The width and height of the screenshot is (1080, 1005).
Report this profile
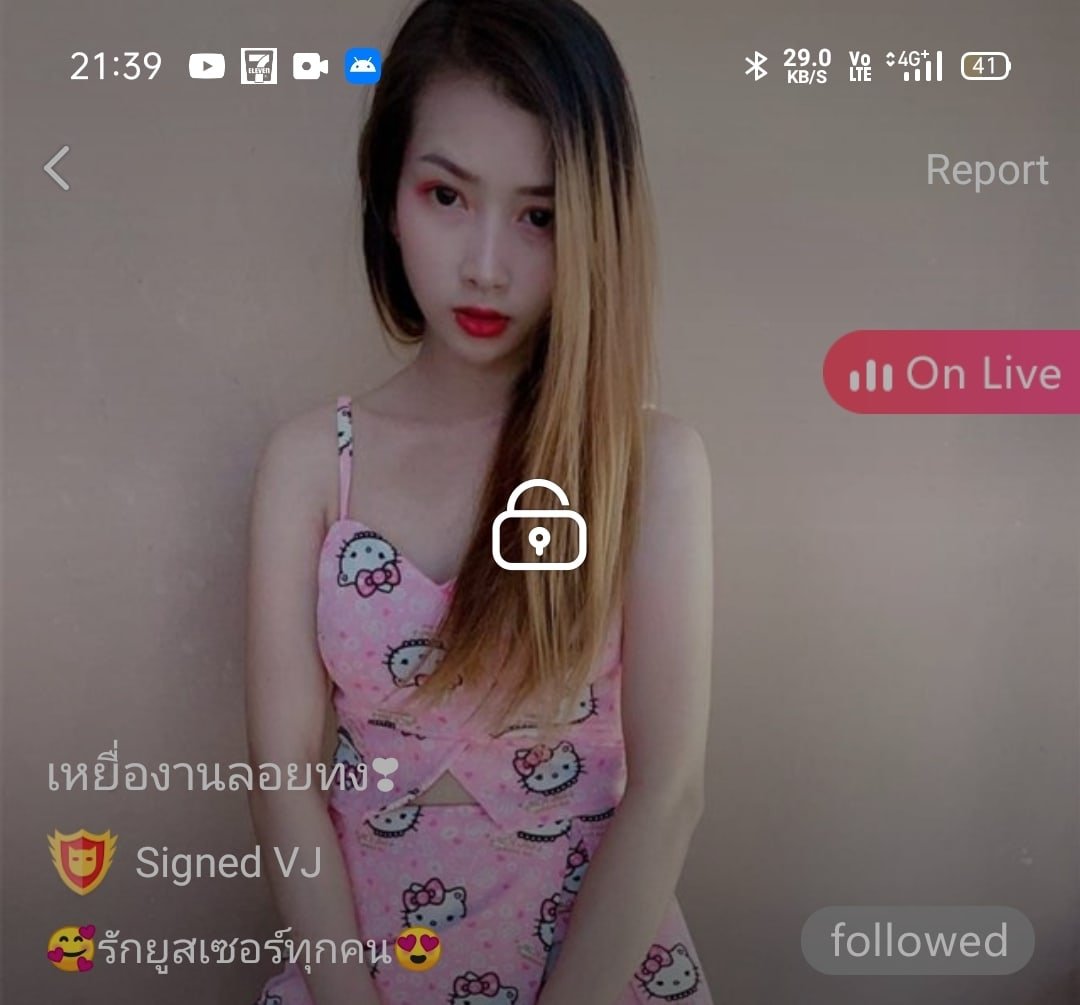click(986, 170)
